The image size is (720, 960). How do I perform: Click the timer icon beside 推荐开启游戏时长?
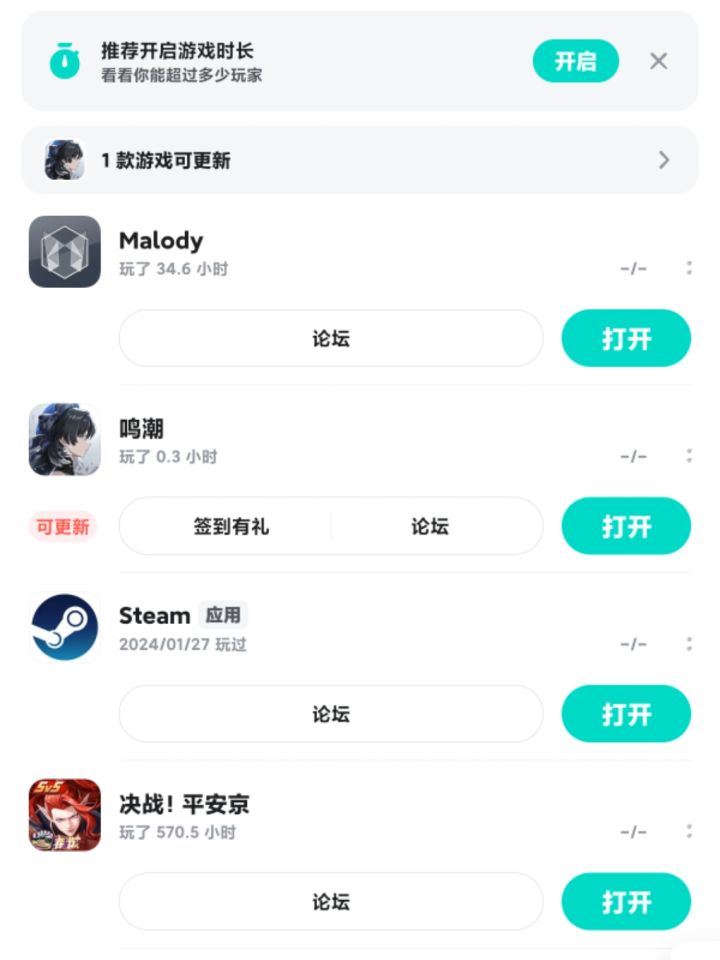(x=65, y=60)
